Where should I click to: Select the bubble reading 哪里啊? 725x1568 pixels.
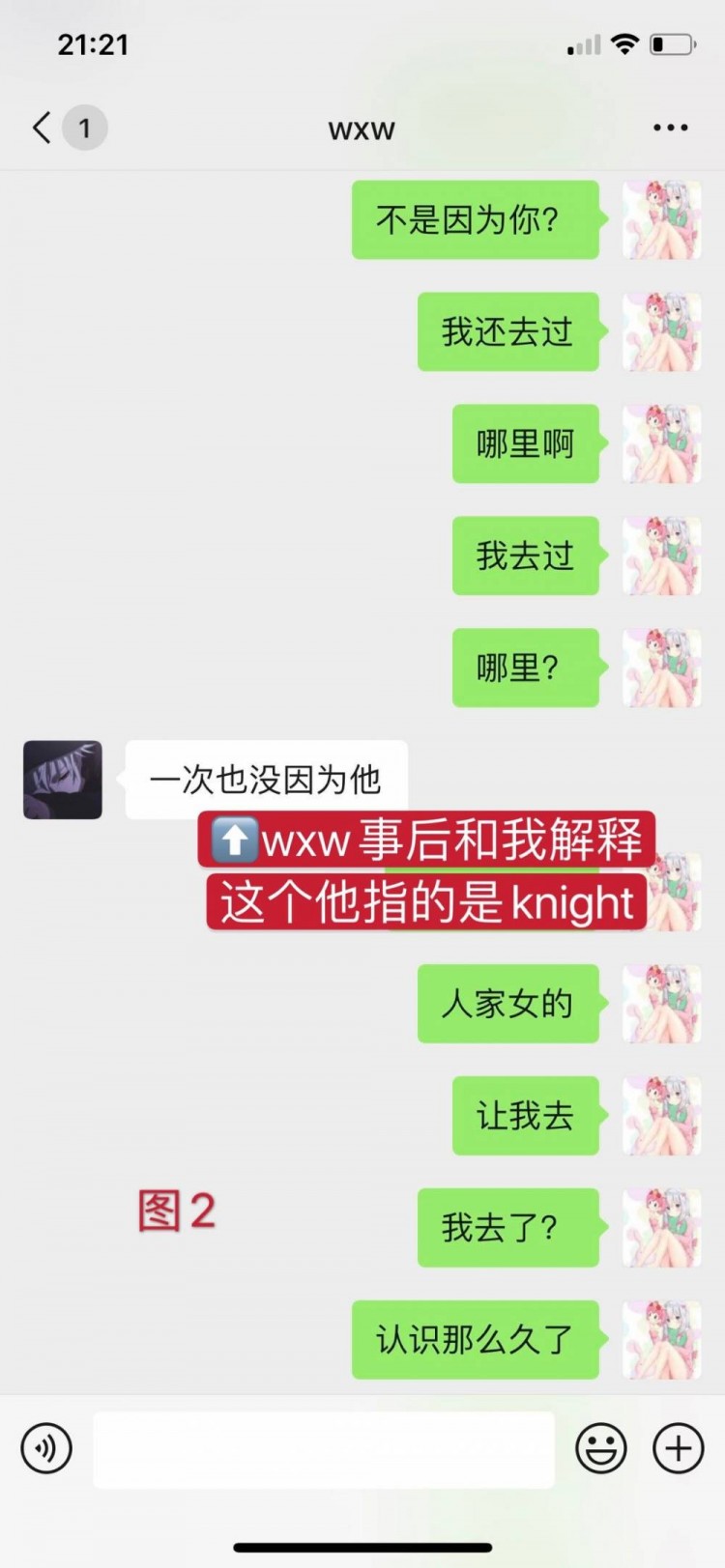(x=525, y=443)
